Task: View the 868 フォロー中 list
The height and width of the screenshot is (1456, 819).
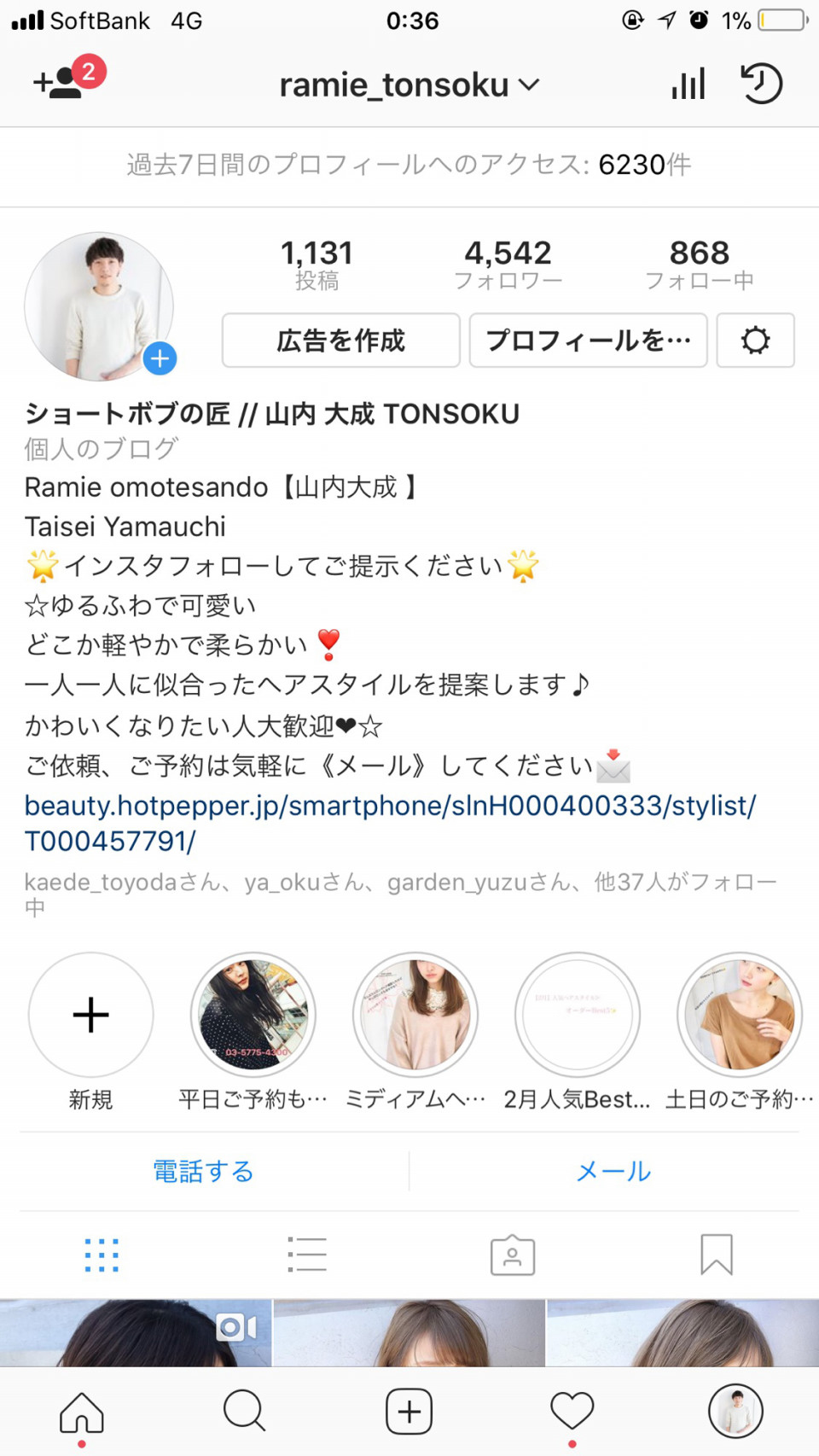Action: tap(699, 264)
